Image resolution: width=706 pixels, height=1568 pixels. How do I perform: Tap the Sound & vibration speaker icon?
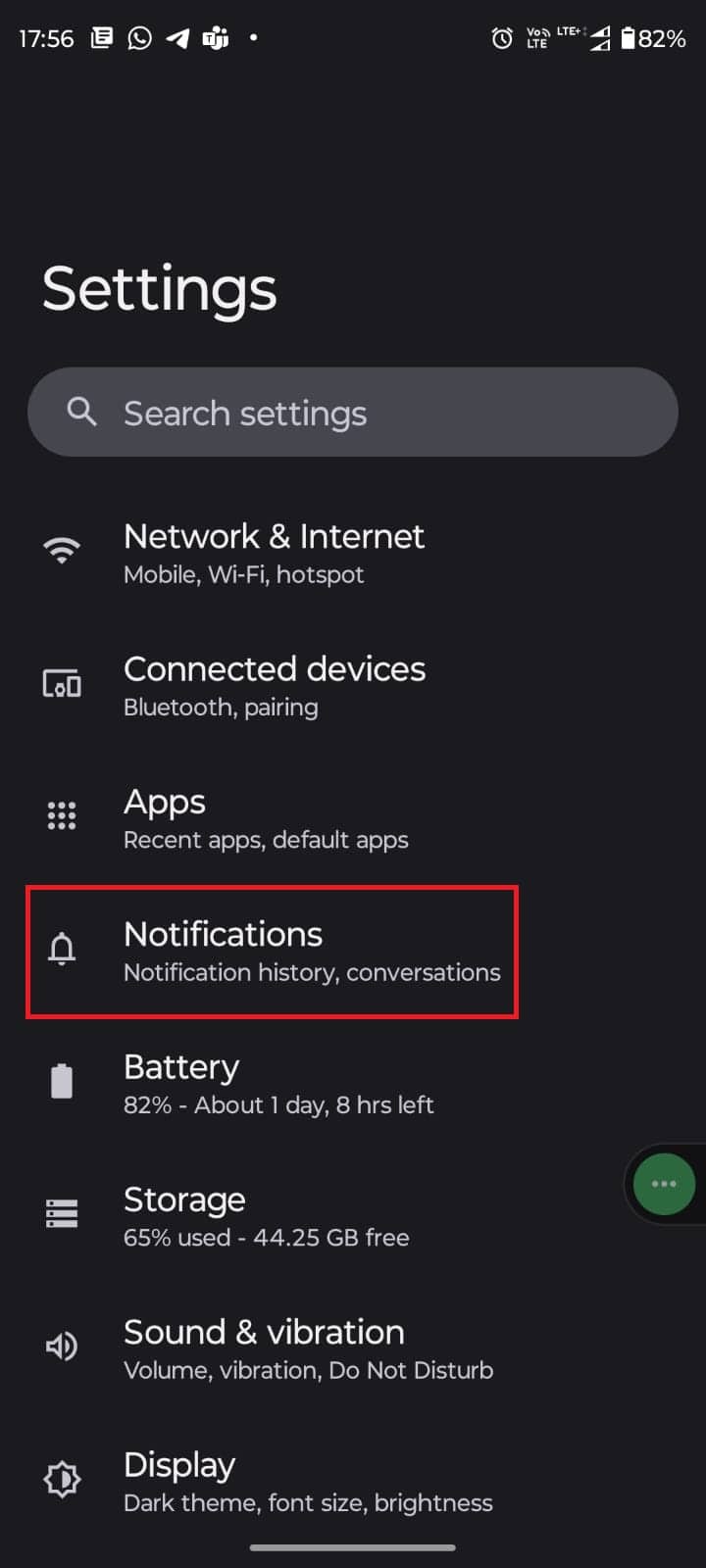pos(62,1347)
